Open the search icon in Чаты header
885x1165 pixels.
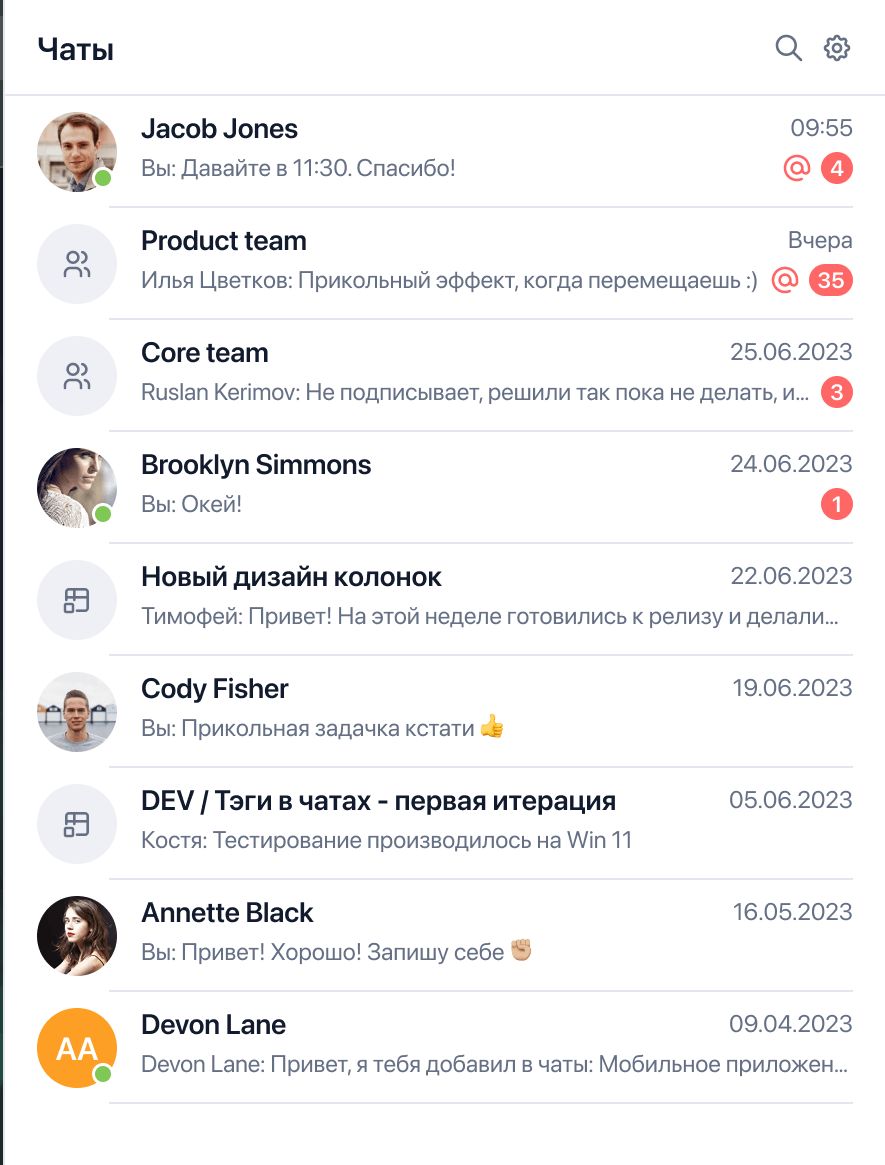[x=788, y=48]
